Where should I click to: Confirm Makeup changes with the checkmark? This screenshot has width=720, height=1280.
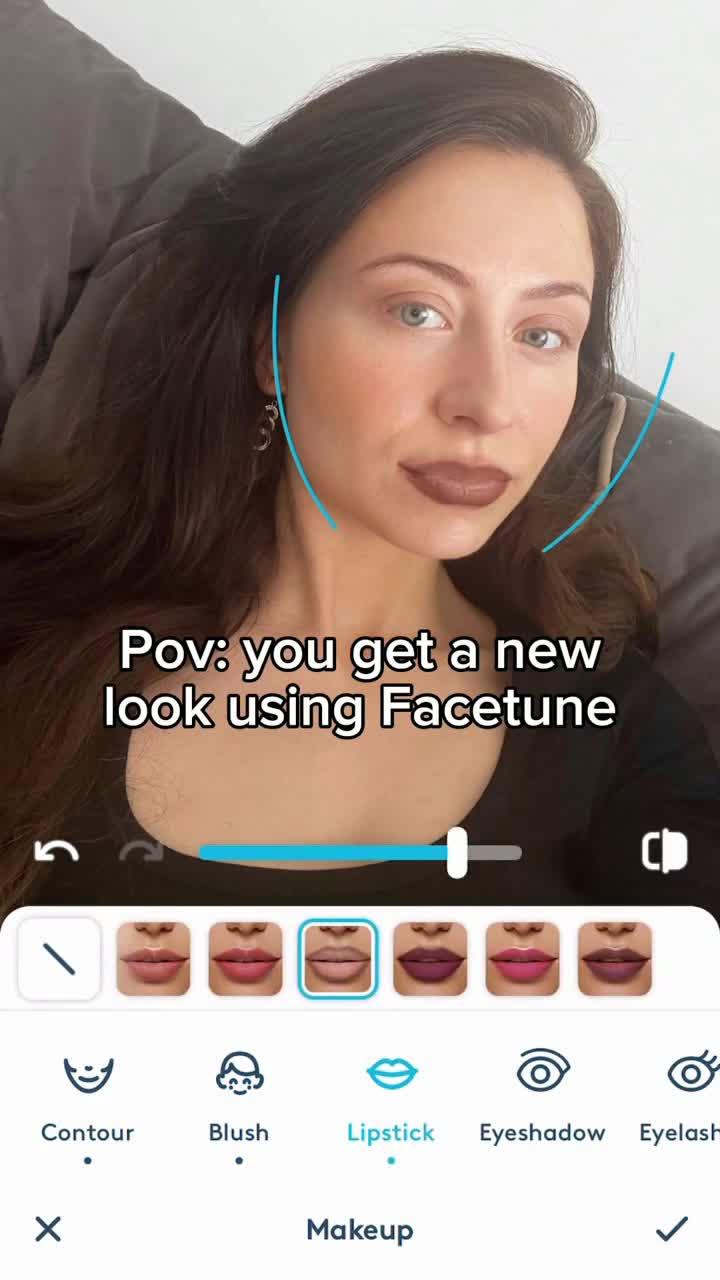672,1229
